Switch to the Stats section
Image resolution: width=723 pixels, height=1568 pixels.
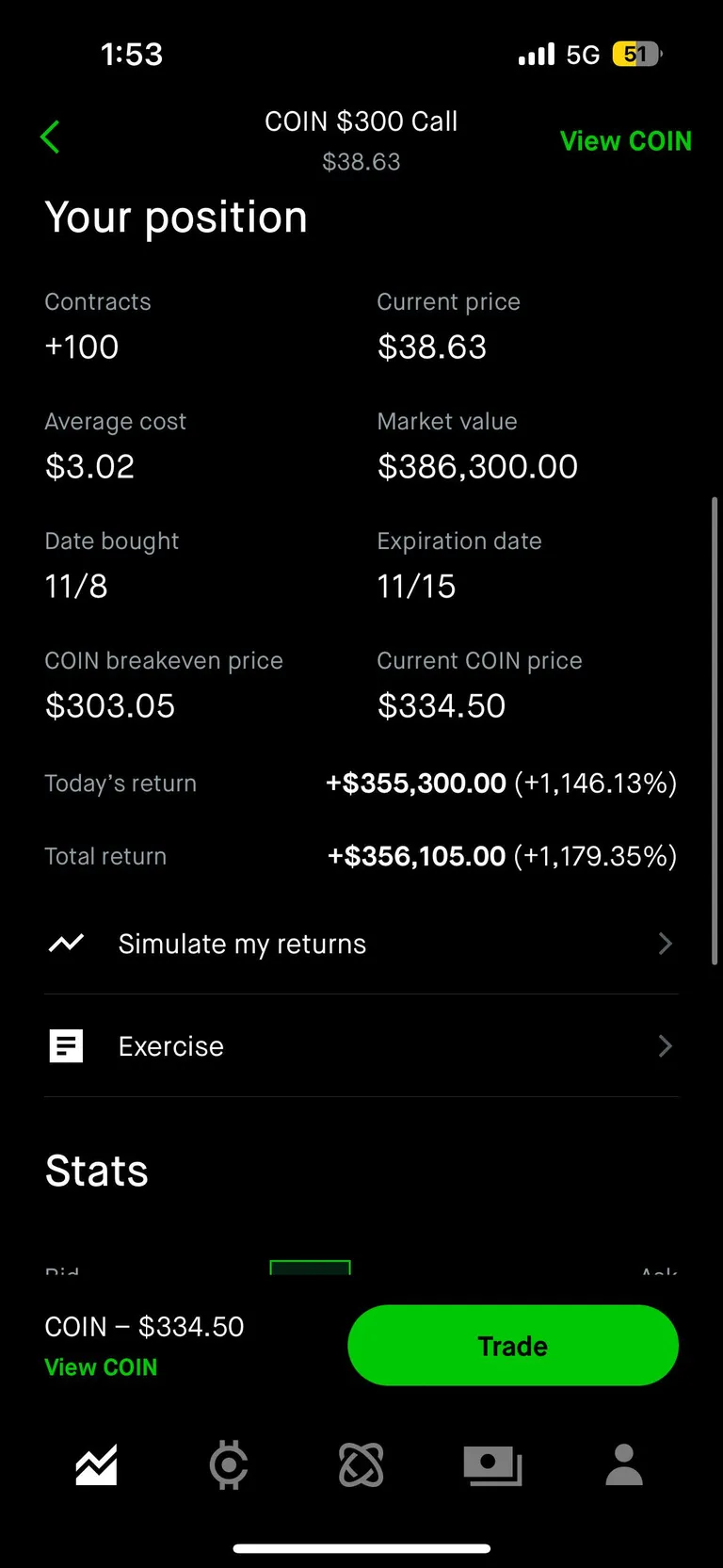[96, 1170]
